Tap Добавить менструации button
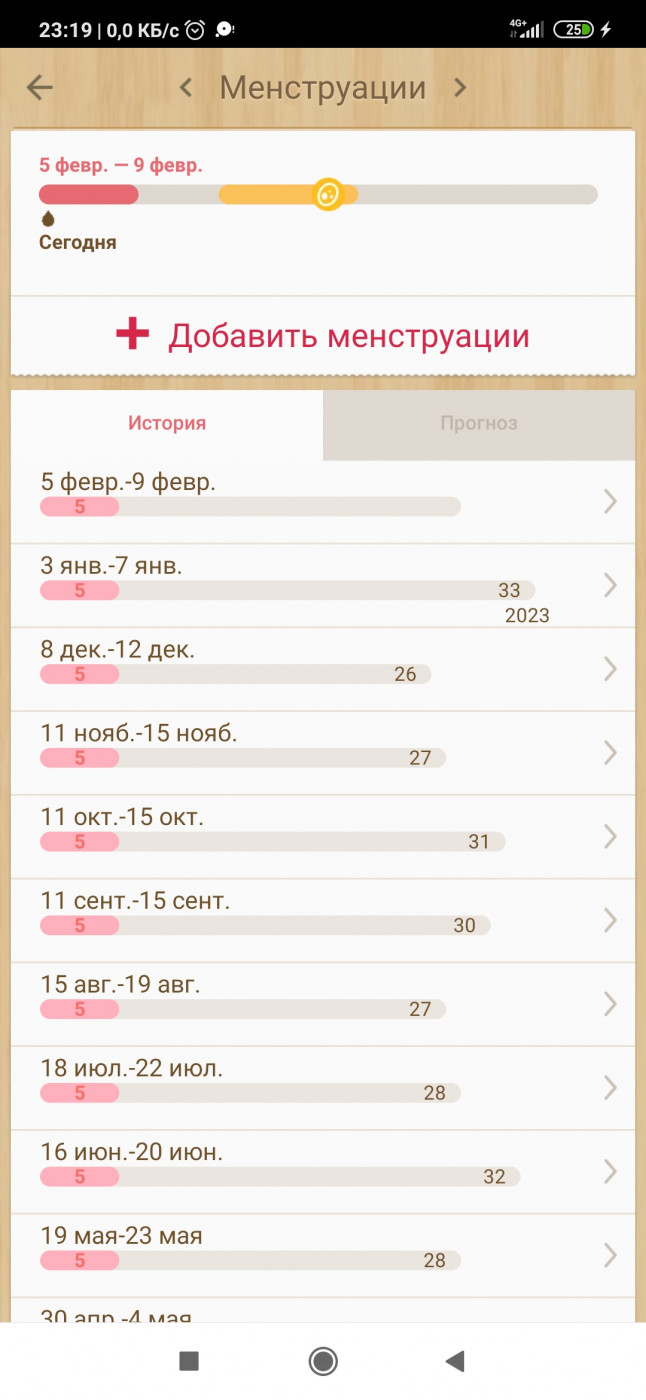The image size is (646, 1400). click(x=323, y=336)
